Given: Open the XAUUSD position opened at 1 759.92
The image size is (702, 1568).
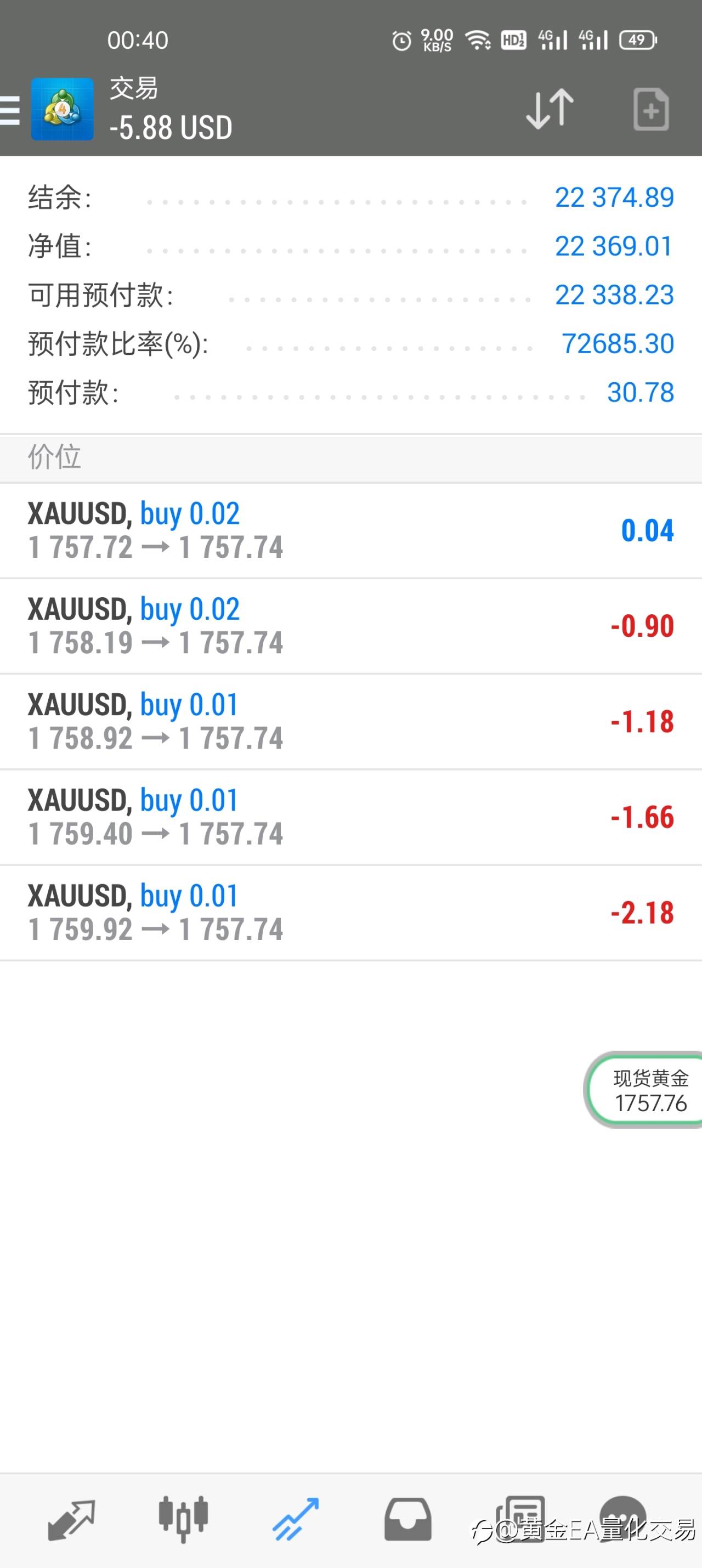Looking at the screenshot, I should (350, 913).
